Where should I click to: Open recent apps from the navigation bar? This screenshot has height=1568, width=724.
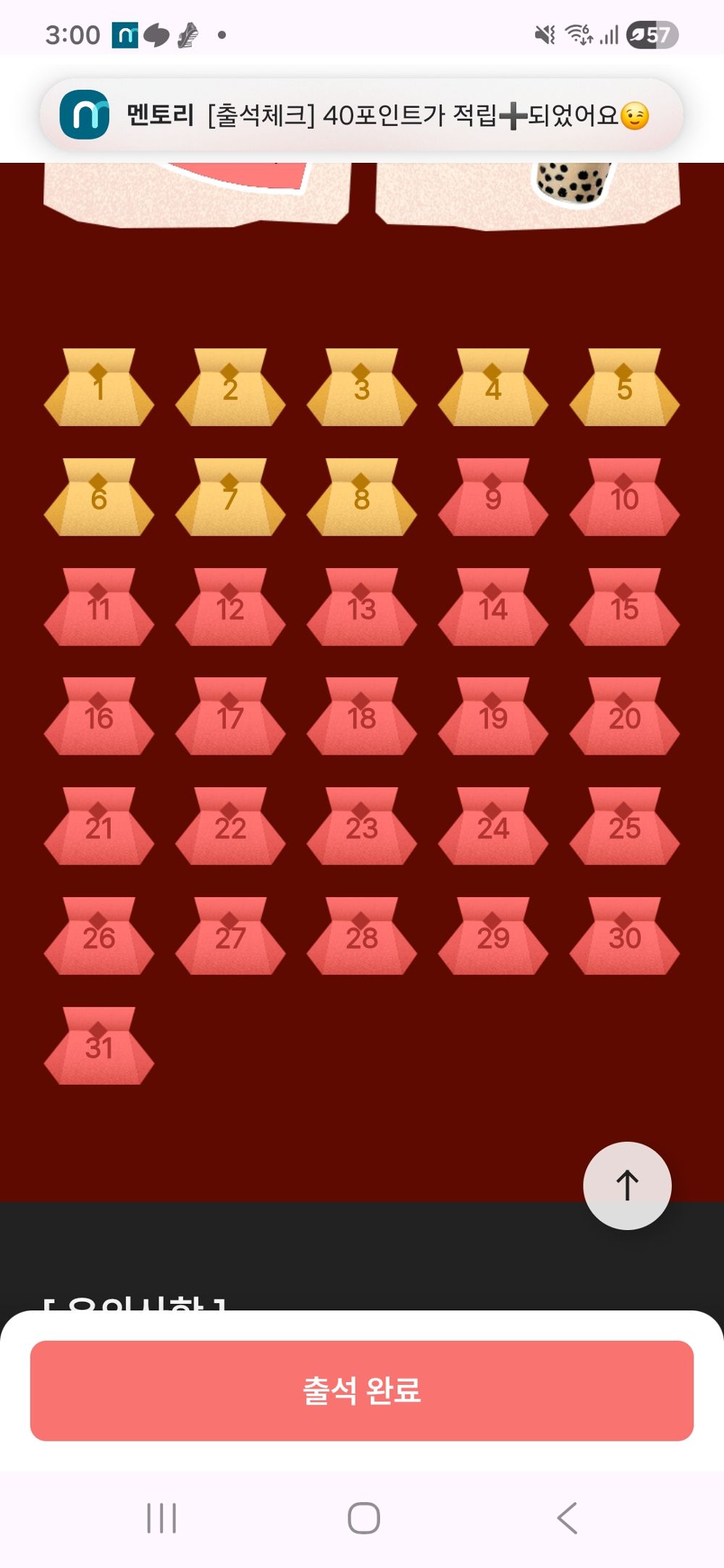[161, 1517]
